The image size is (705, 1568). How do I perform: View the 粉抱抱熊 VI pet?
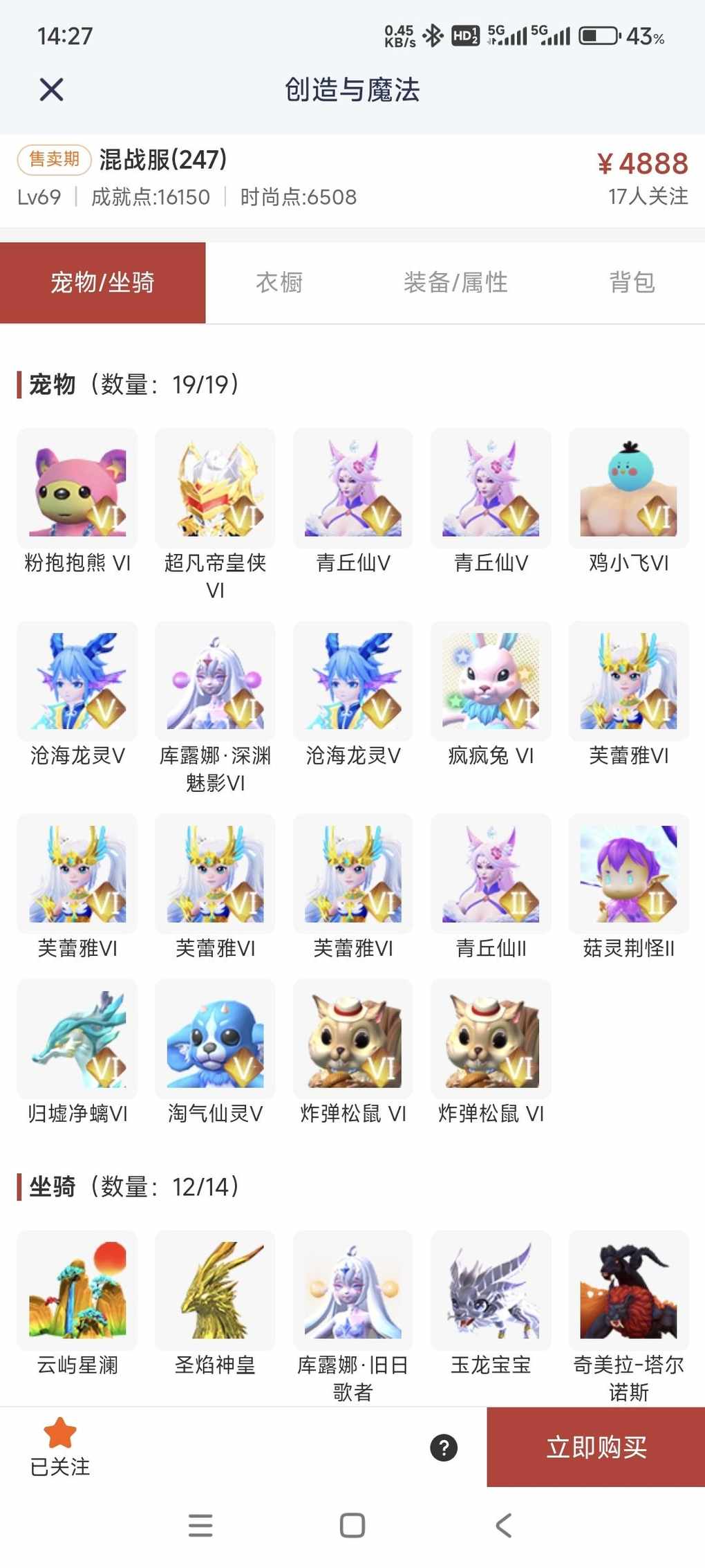click(x=77, y=488)
